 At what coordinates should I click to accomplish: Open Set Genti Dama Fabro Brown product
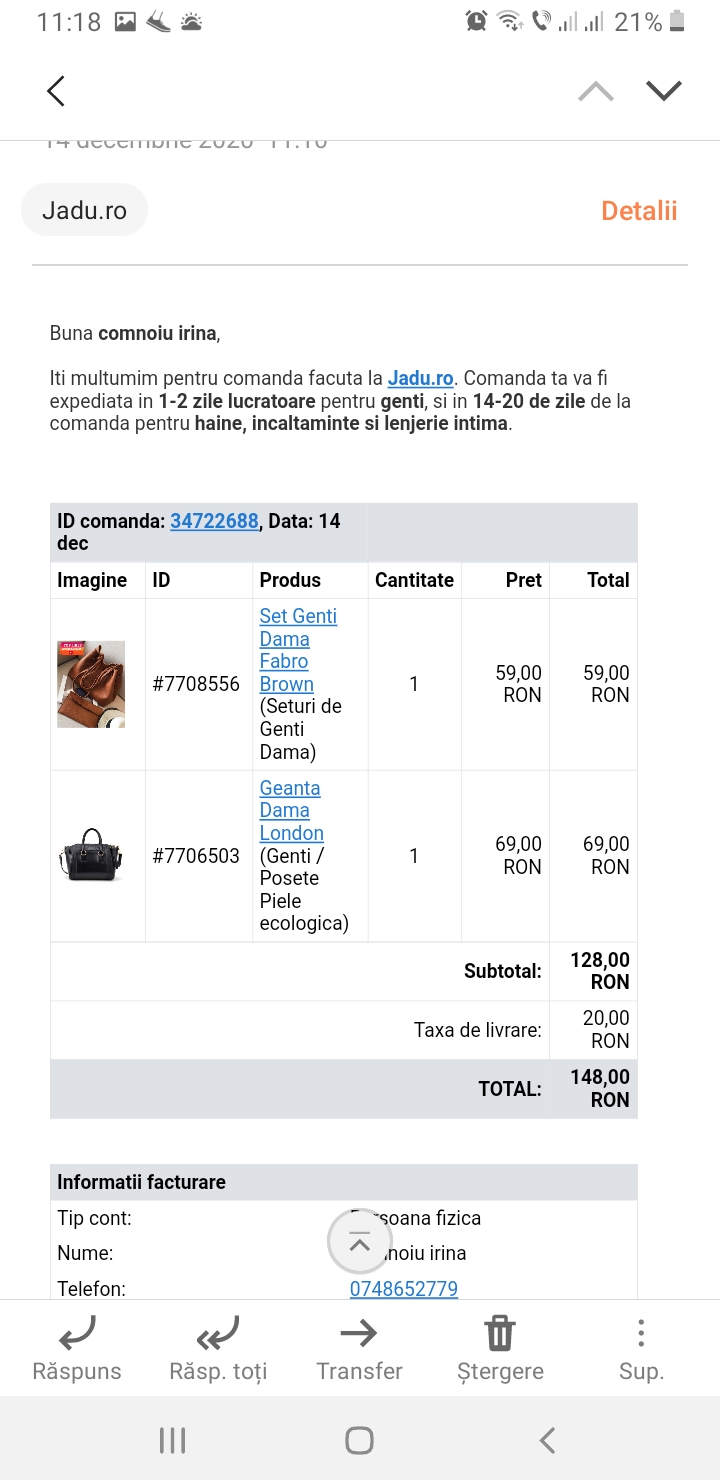point(298,650)
